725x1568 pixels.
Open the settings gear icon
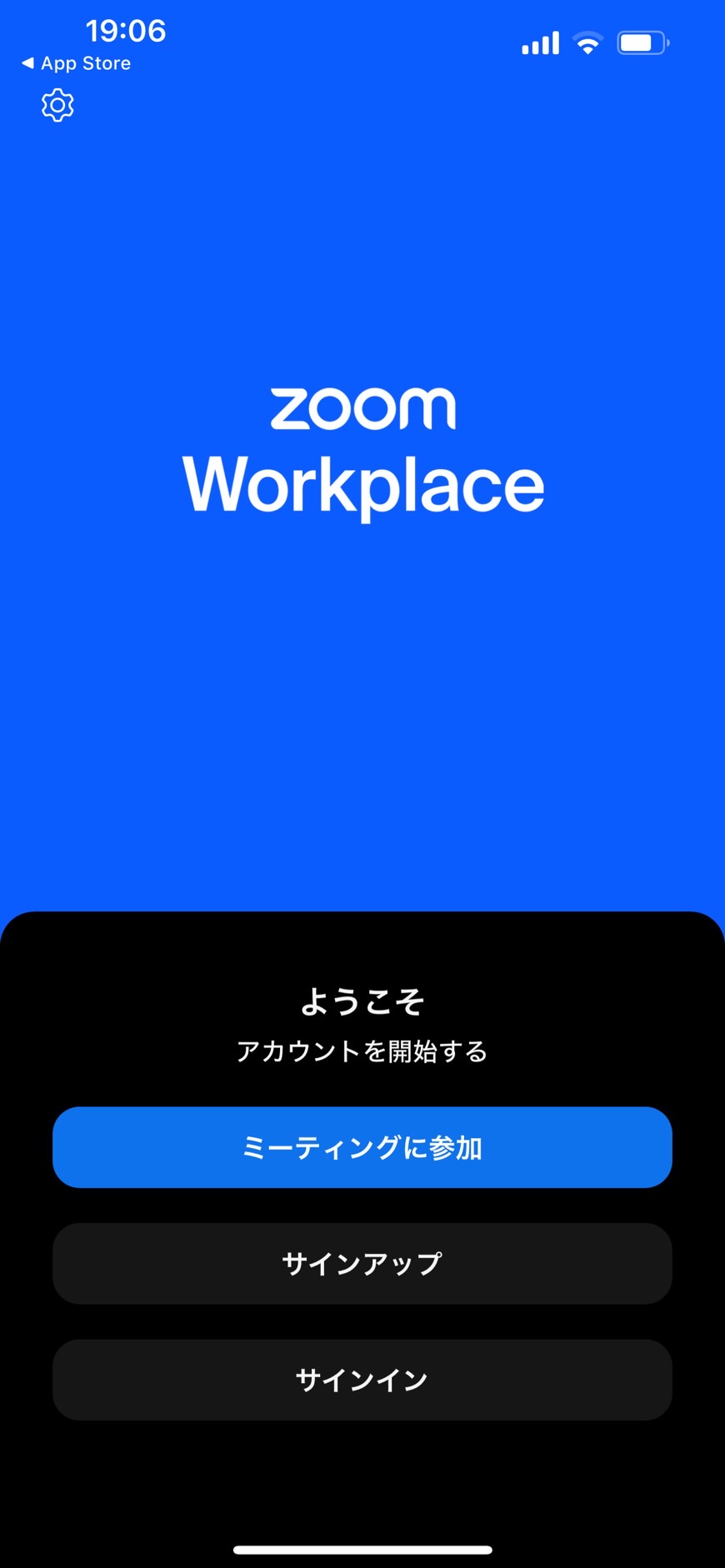57,106
